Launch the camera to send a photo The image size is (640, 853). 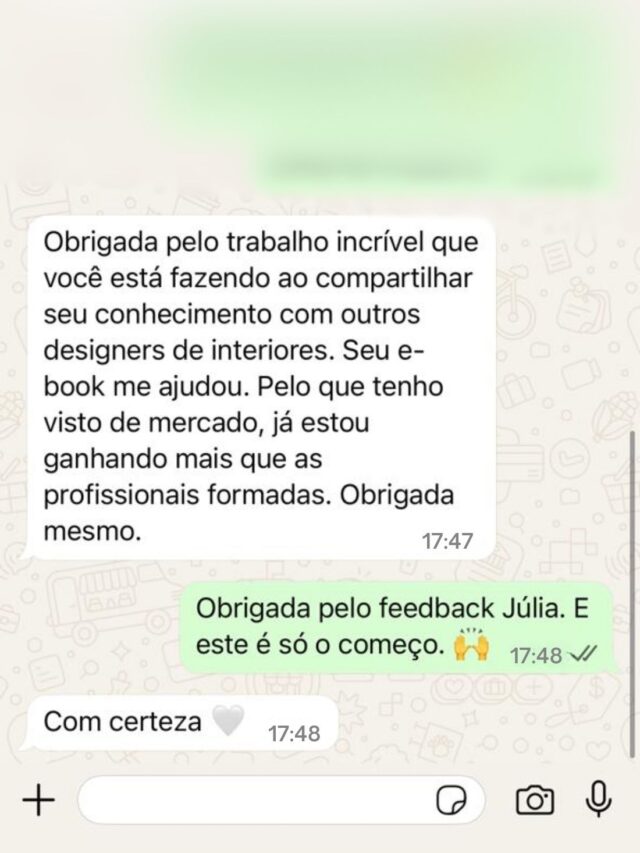point(535,799)
